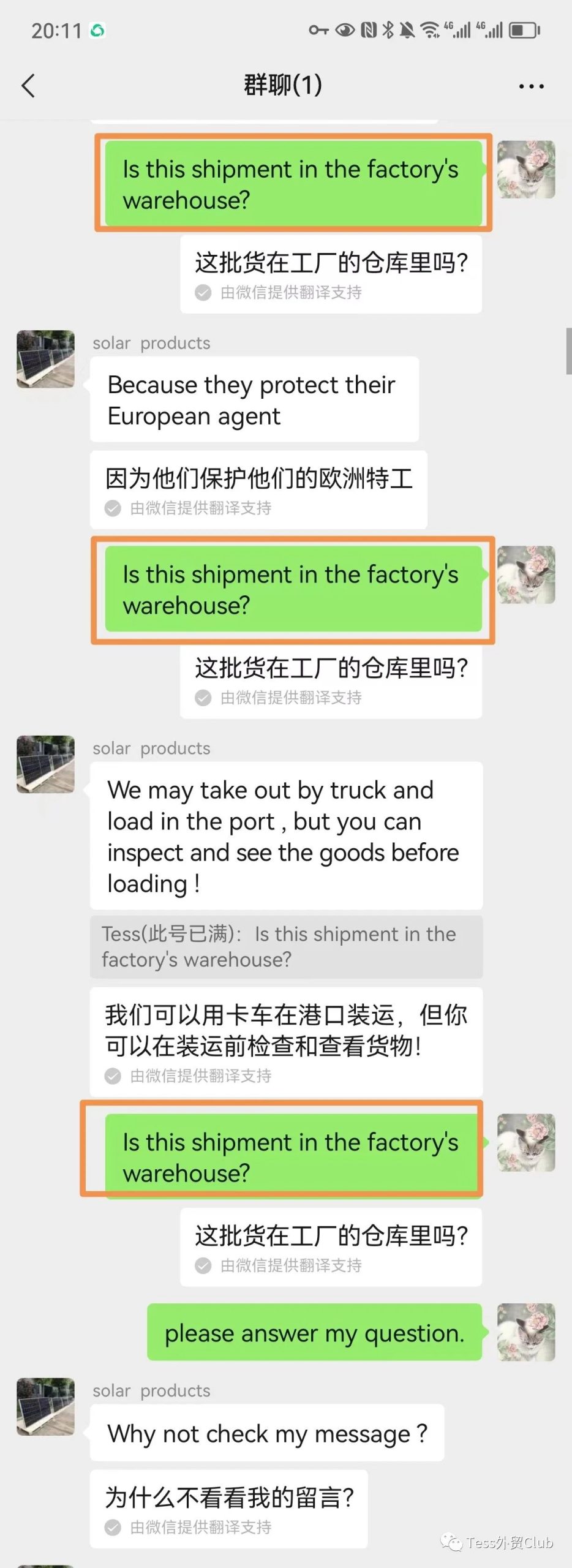Tap cat avatar next to 'please answer my question'

525,1332
